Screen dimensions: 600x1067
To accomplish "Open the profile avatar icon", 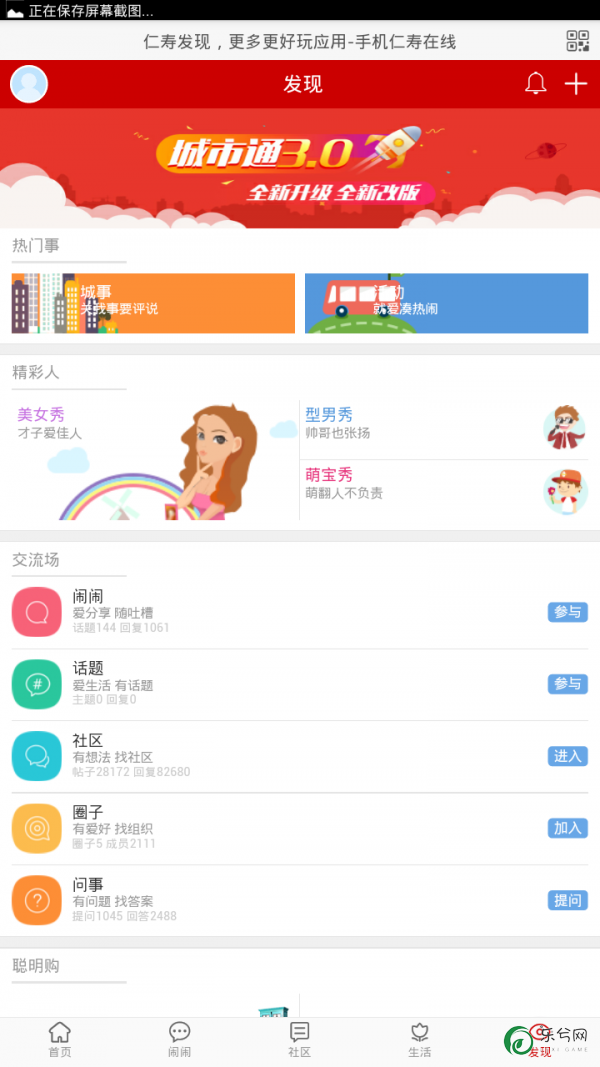I will click(29, 84).
